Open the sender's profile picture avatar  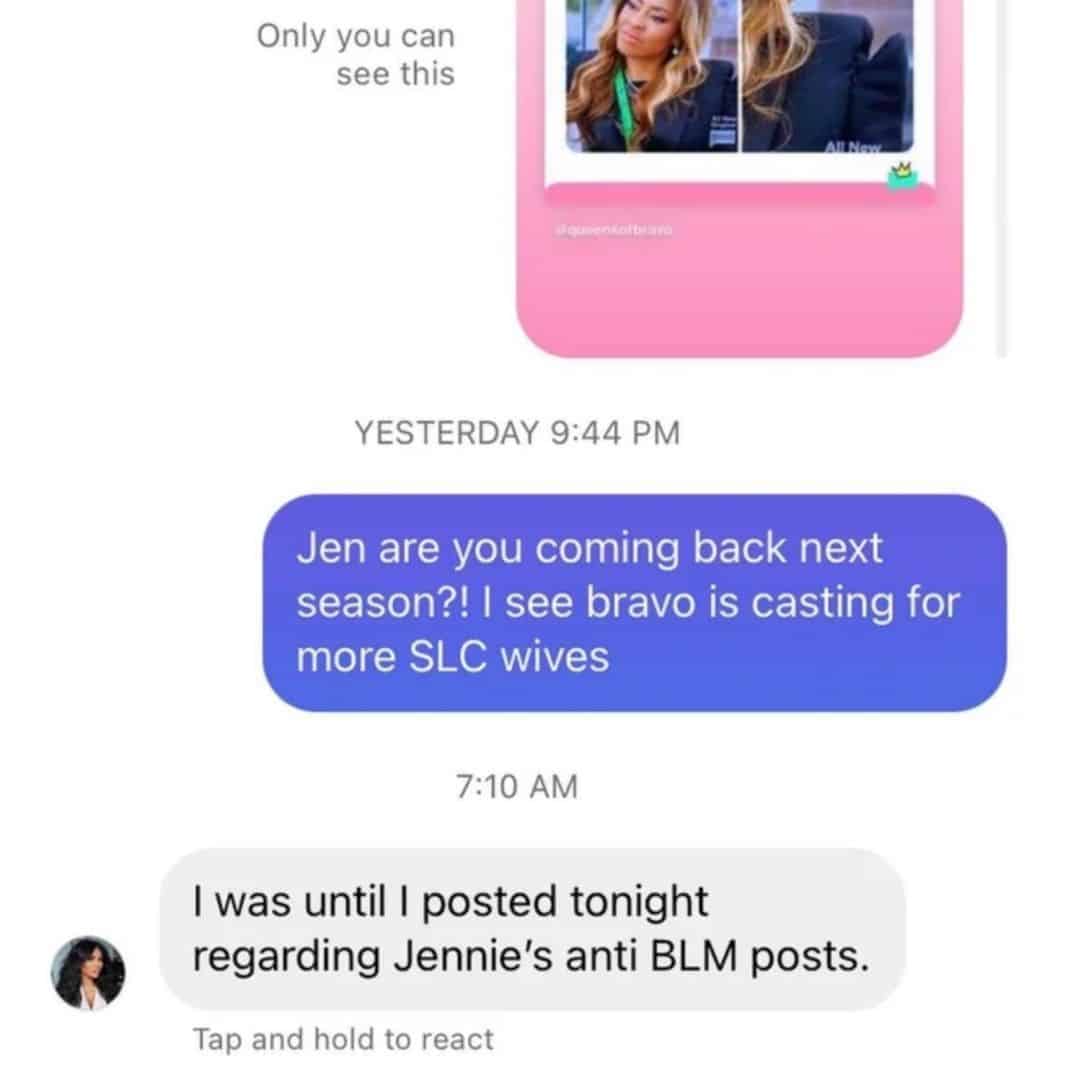[89, 973]
